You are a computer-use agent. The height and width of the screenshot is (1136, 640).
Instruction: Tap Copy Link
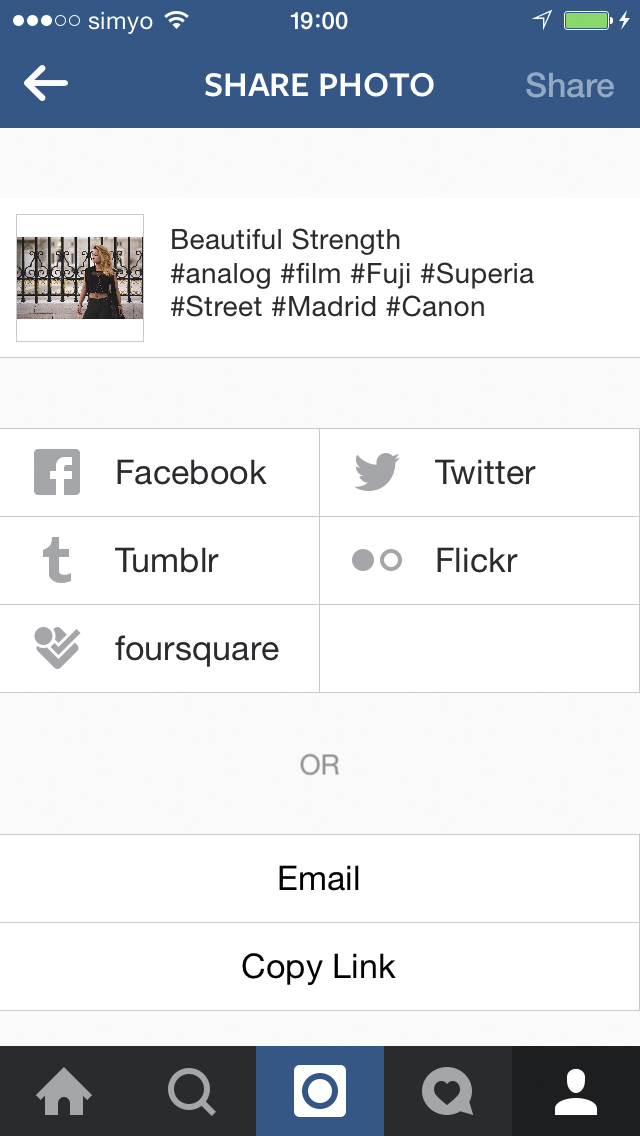pos(320,966)
